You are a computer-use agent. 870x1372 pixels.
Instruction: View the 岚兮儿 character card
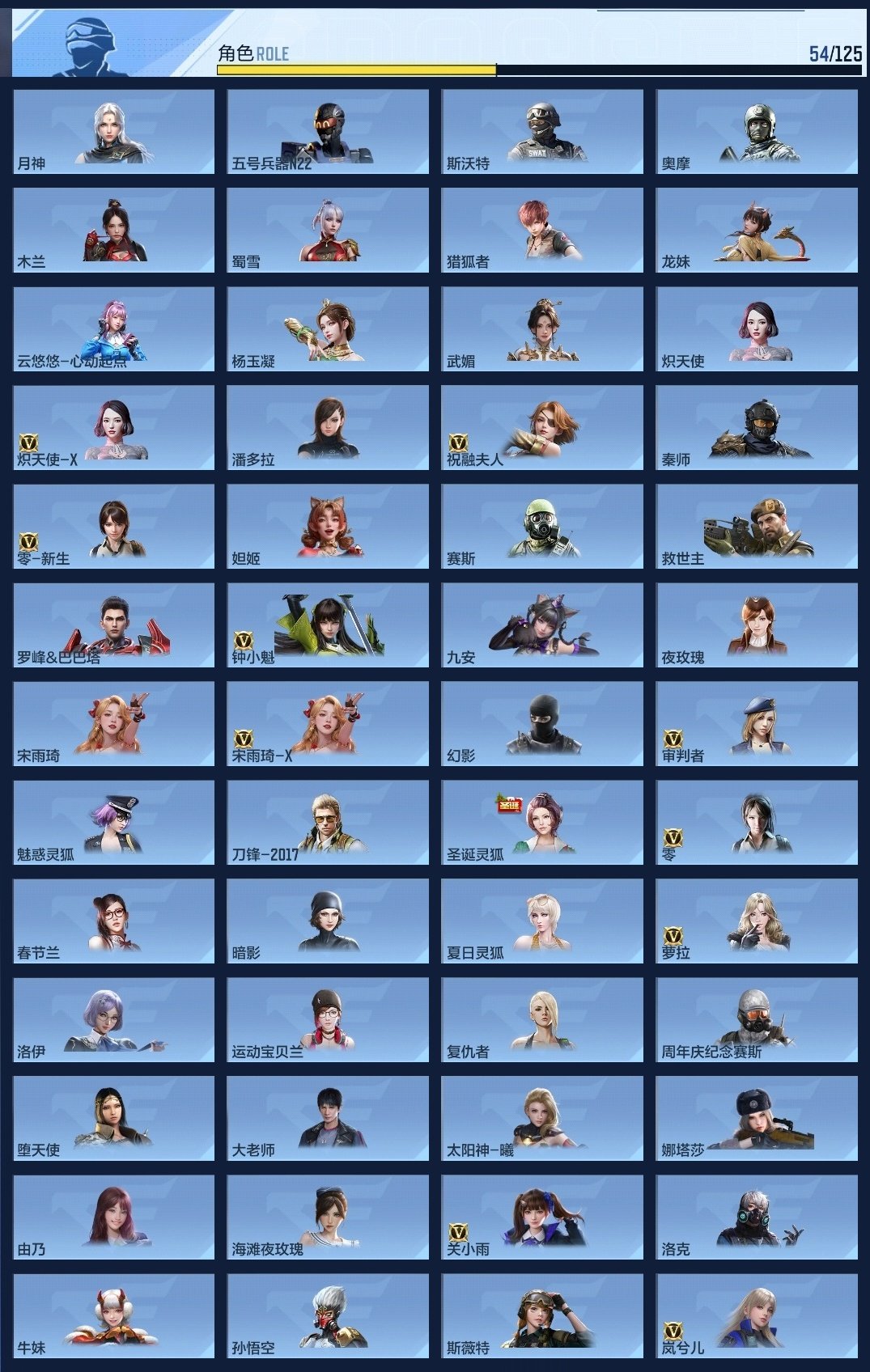click(x=757, y=1315)
